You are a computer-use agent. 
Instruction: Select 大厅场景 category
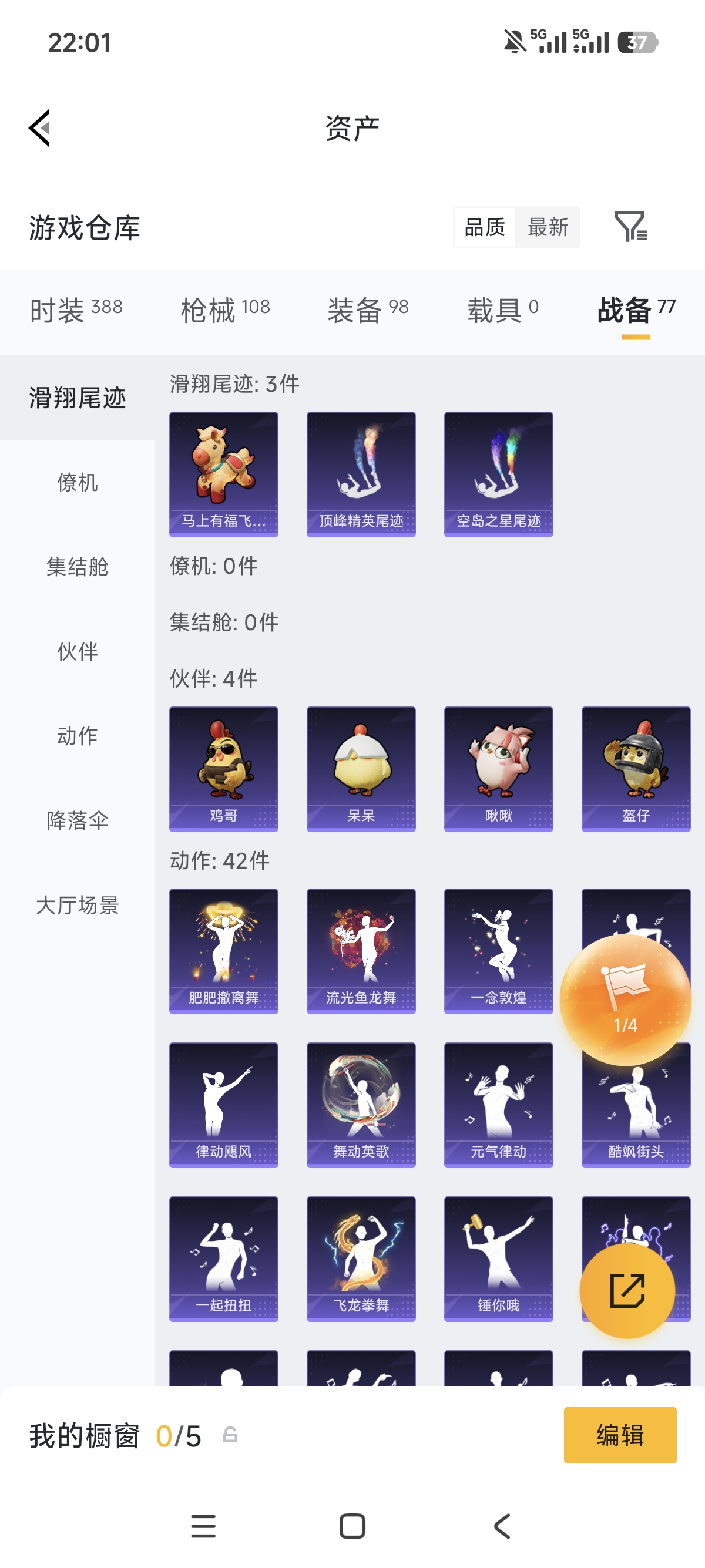[77, 906]
